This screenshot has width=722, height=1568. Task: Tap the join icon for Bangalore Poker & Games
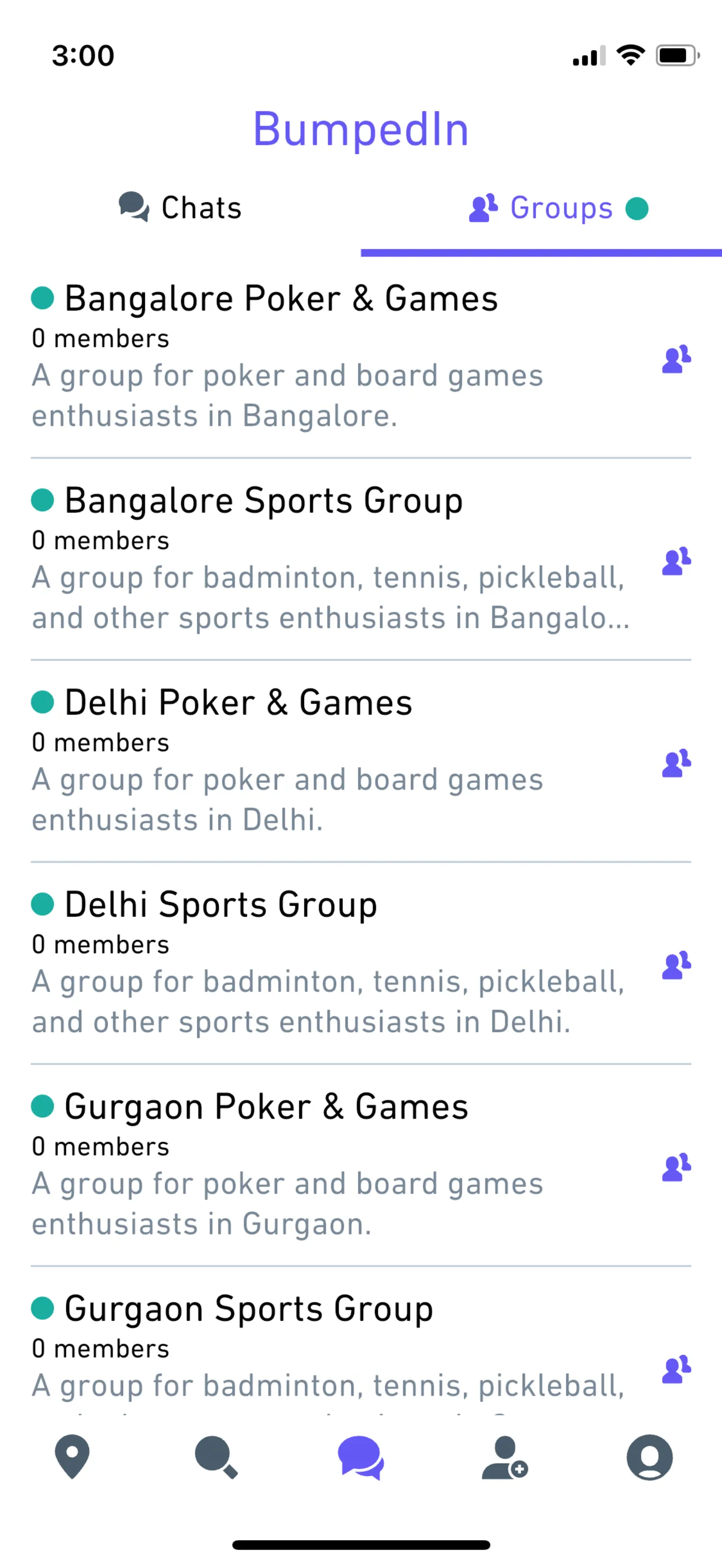tap(676, 359)
